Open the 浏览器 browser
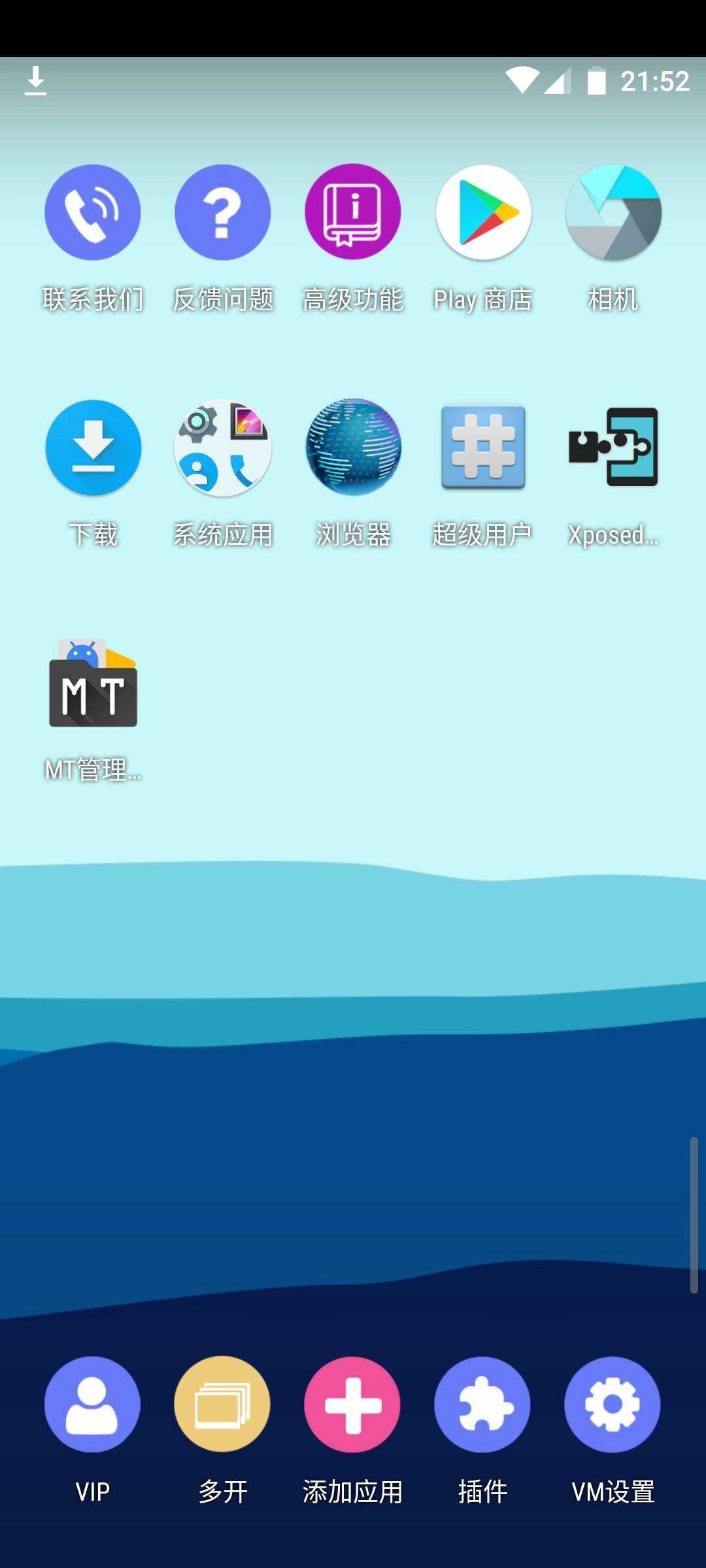 (352, 448)
